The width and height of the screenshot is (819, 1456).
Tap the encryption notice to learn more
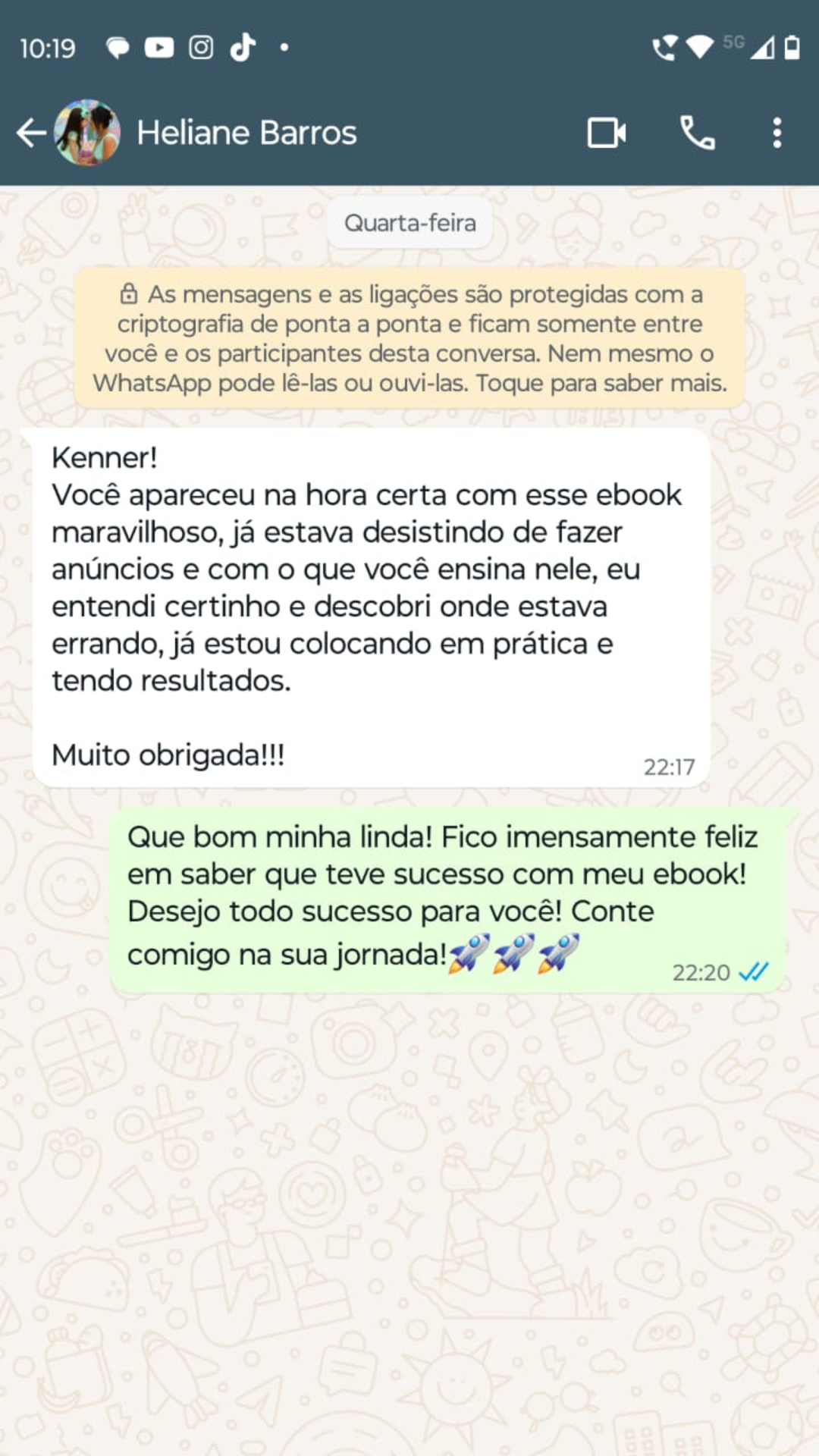coord(409,338)
